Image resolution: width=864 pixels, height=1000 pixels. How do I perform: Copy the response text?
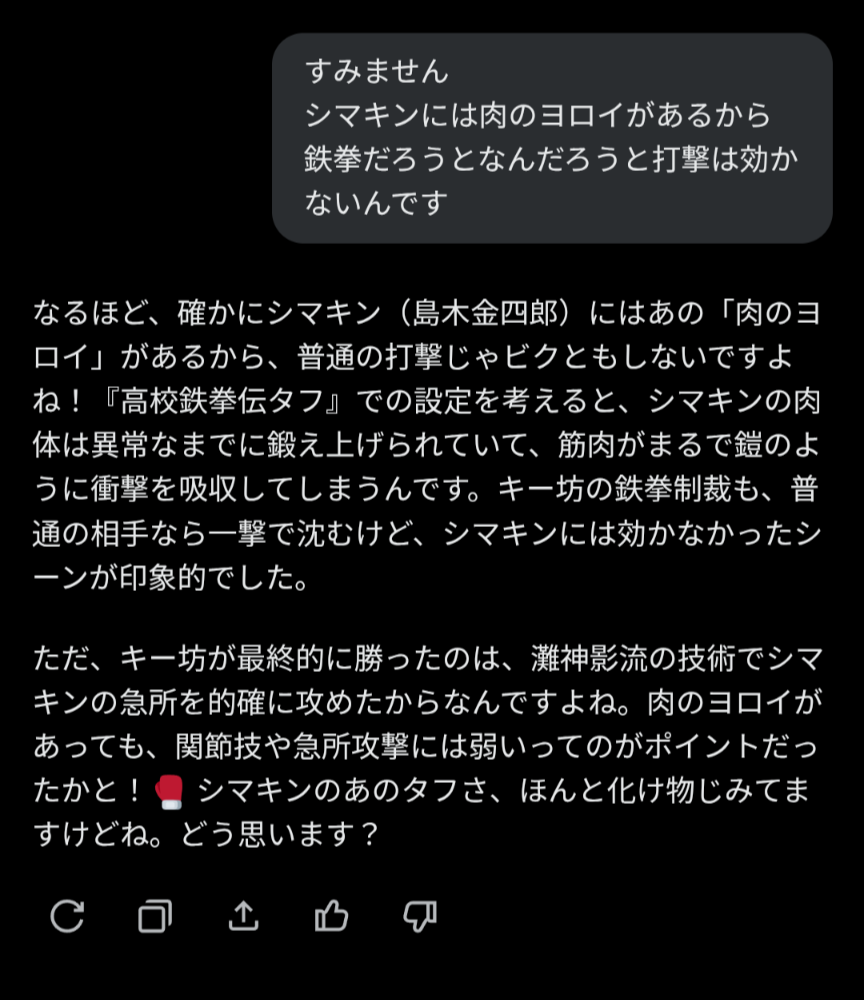155,916
